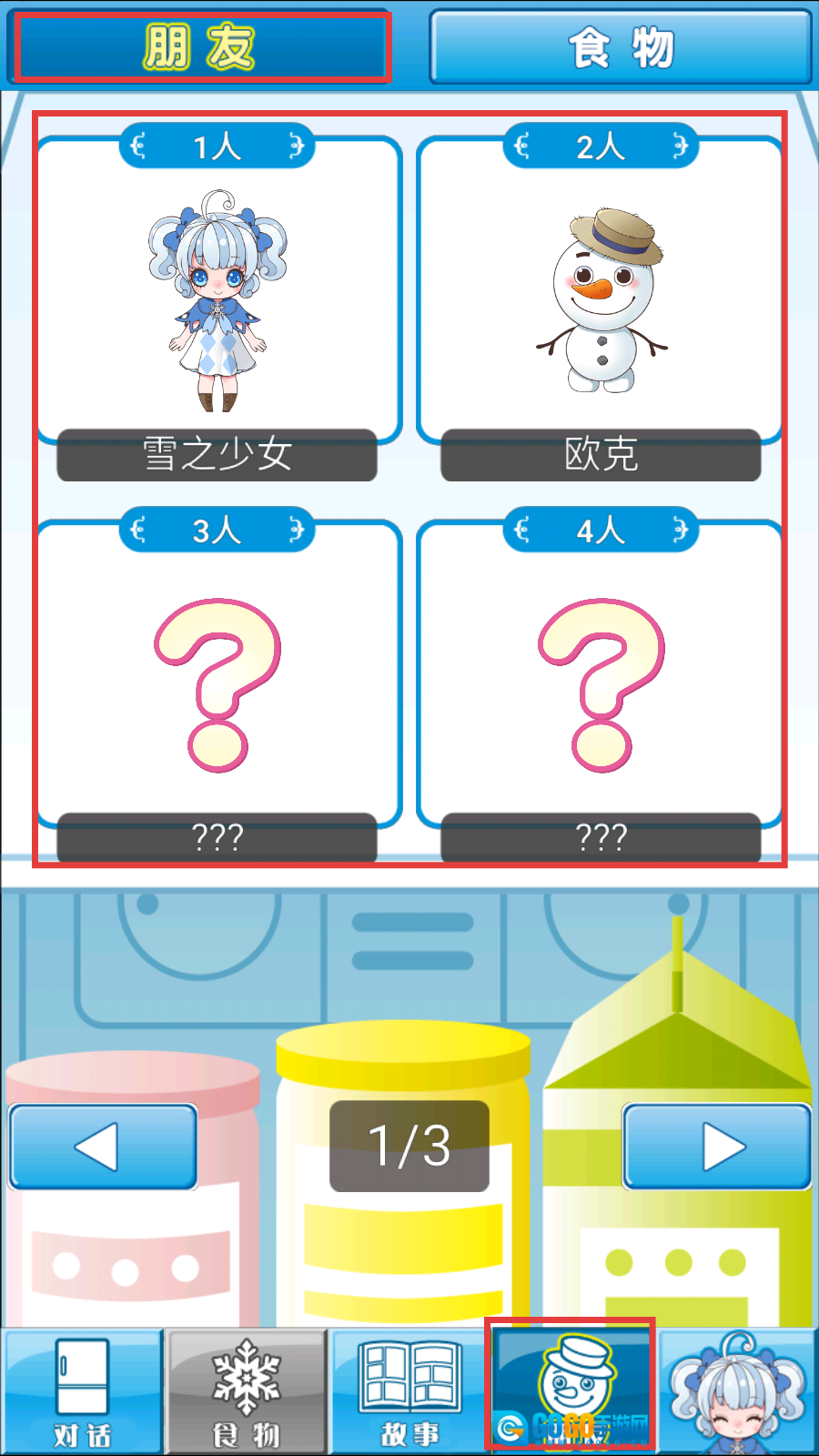Switch to the 朋友 tab

[x=200, y=47]
